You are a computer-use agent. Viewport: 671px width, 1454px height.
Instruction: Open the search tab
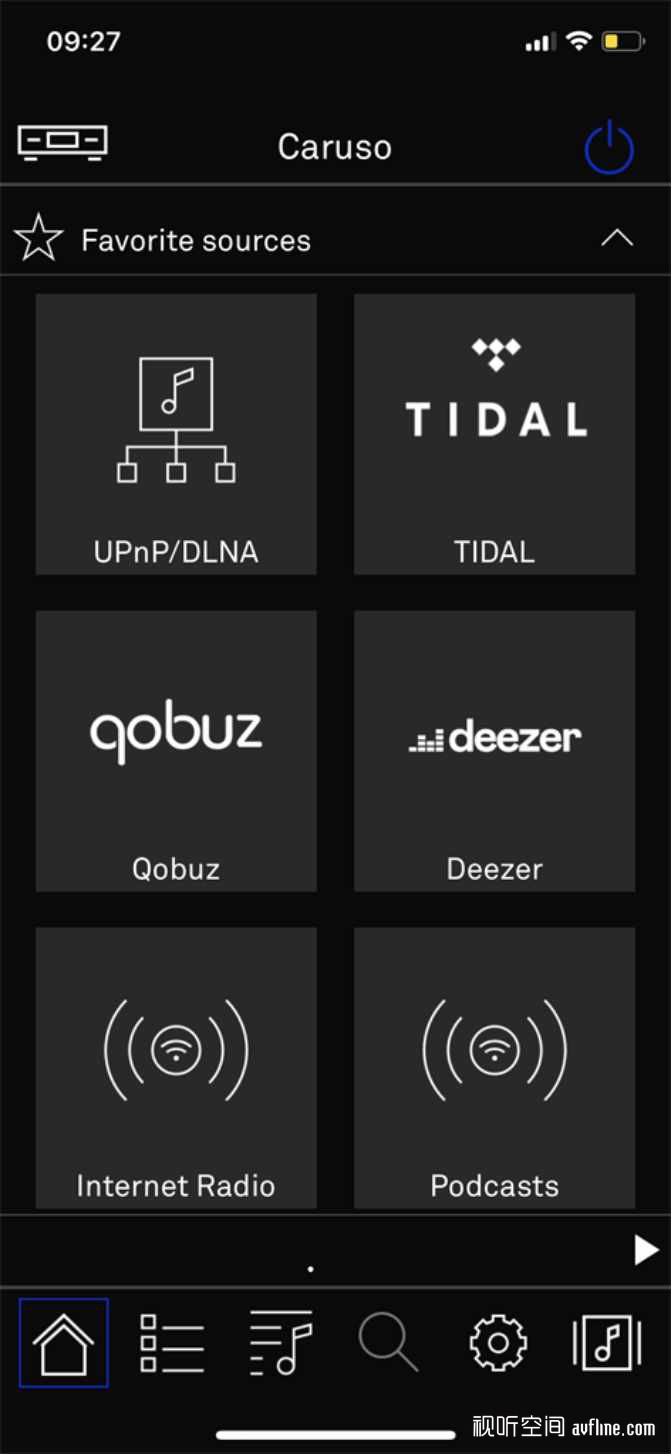pos(388,1343)
